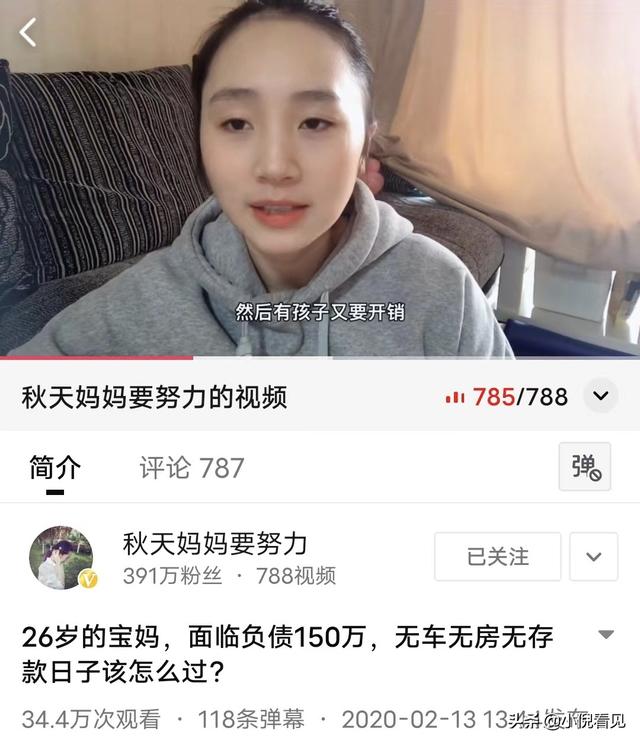Expand the video playlist 785/788 chevron
Screen dimensions: 640x744
(600, 397)
